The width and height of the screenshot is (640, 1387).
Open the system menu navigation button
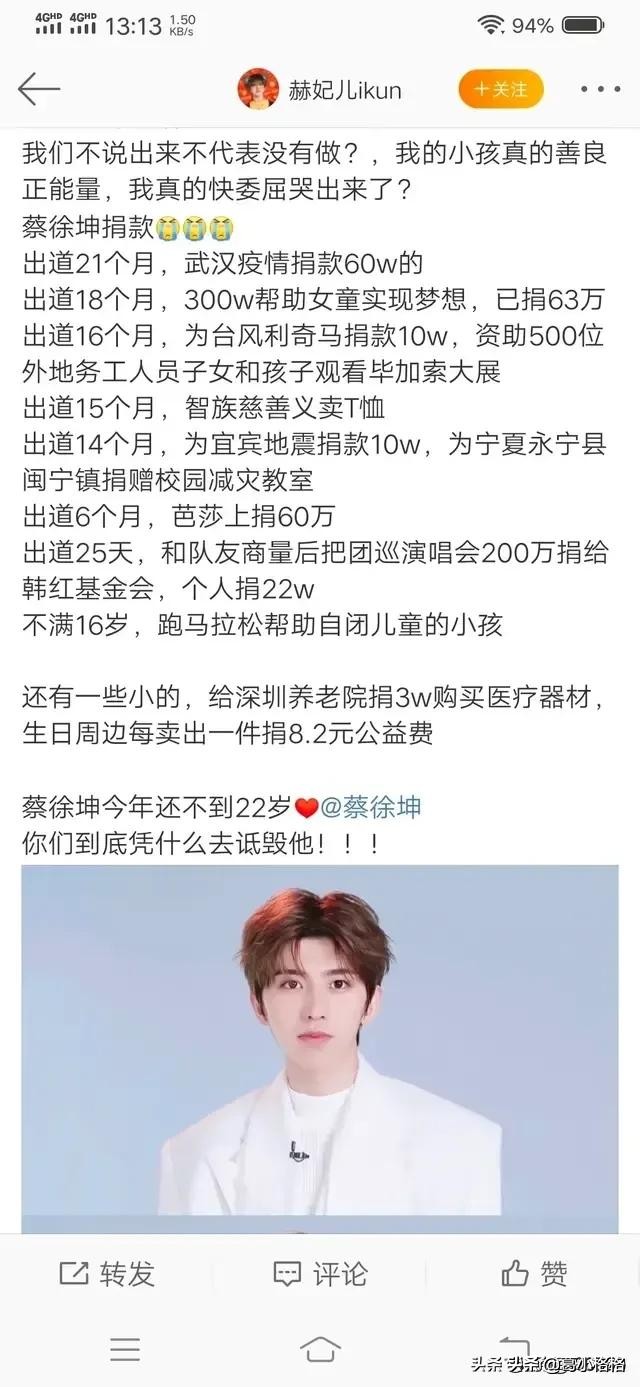coord(125,1348)
